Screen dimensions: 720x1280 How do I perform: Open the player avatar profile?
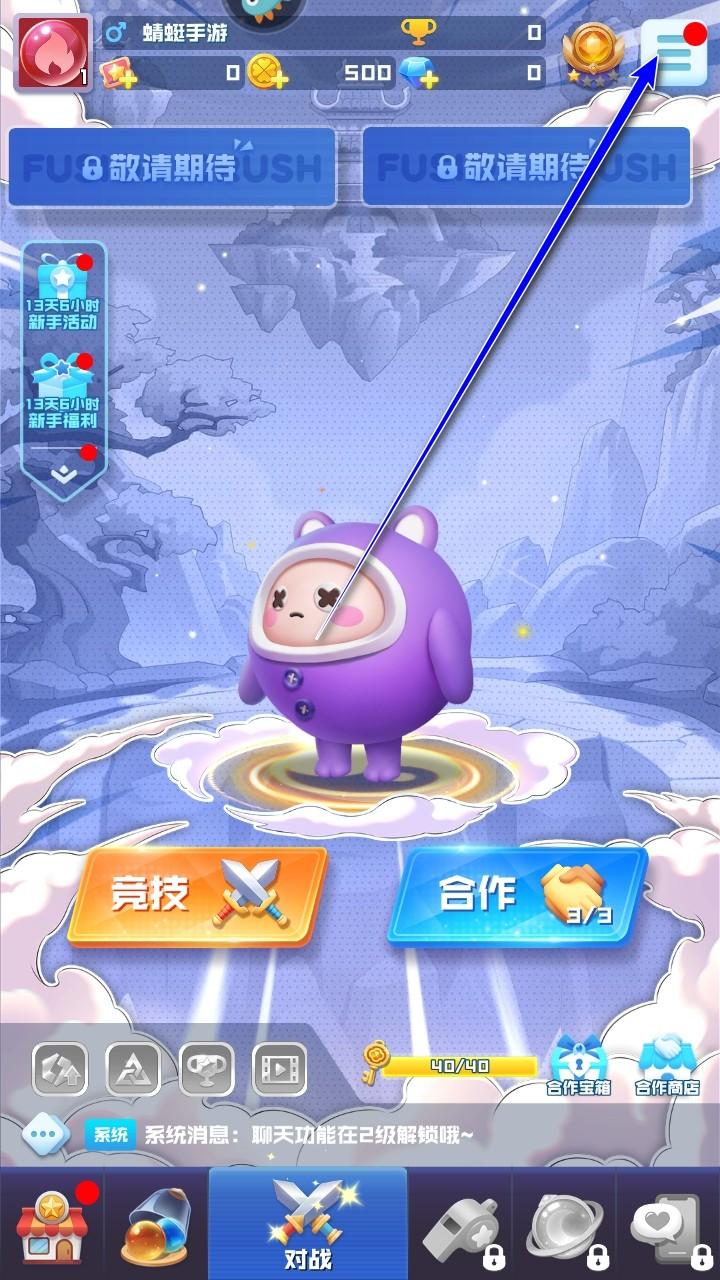(53, 54)
